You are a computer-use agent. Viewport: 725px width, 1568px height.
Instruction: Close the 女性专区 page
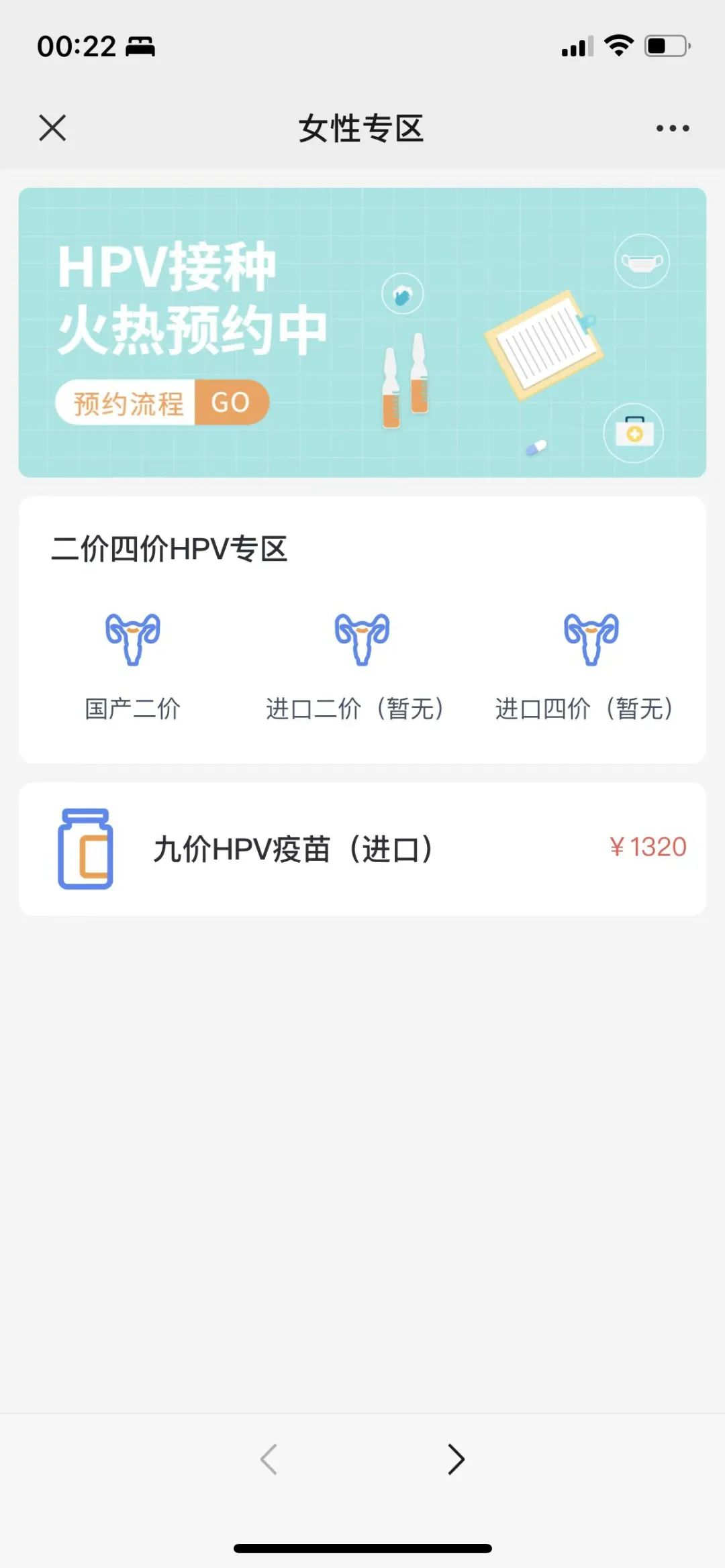tap(52, 127)
